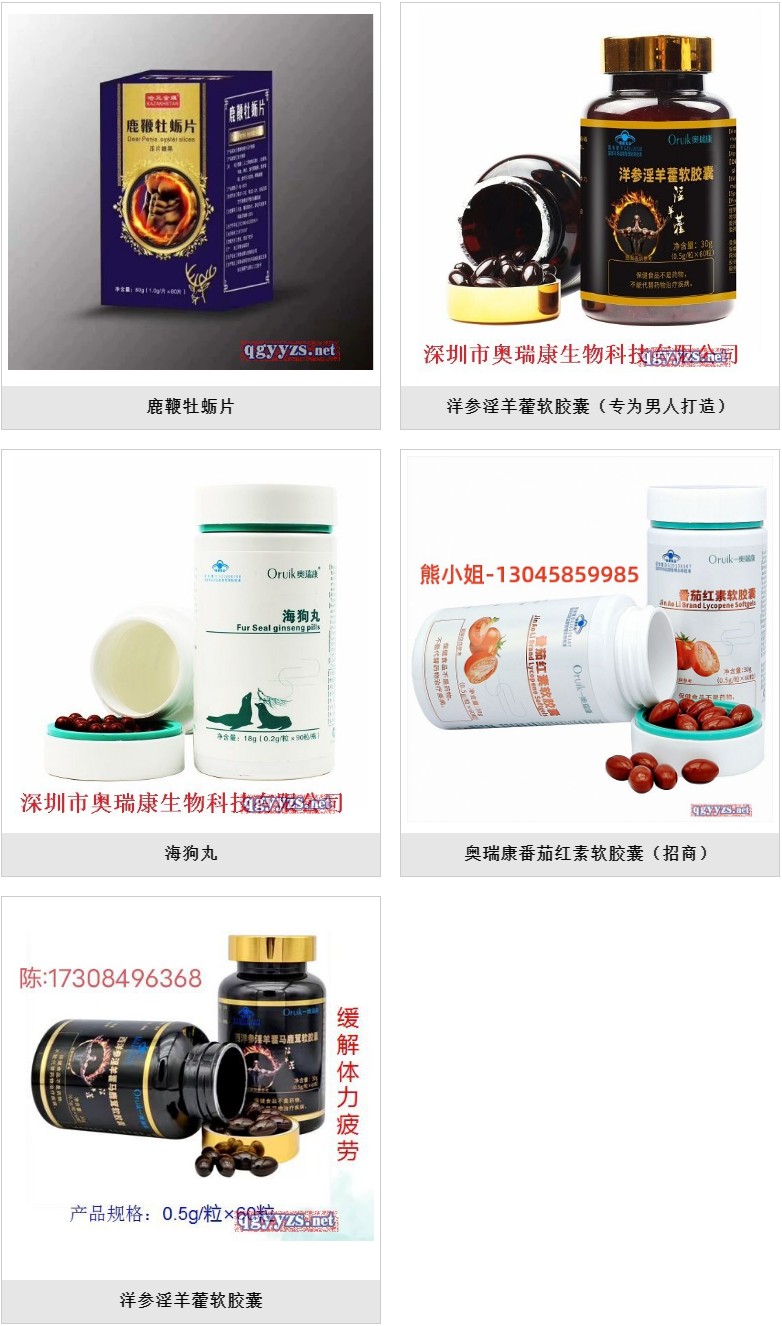View 洋参淫羊藿软胶囊（专为男人打造） product

click(589, 192)
